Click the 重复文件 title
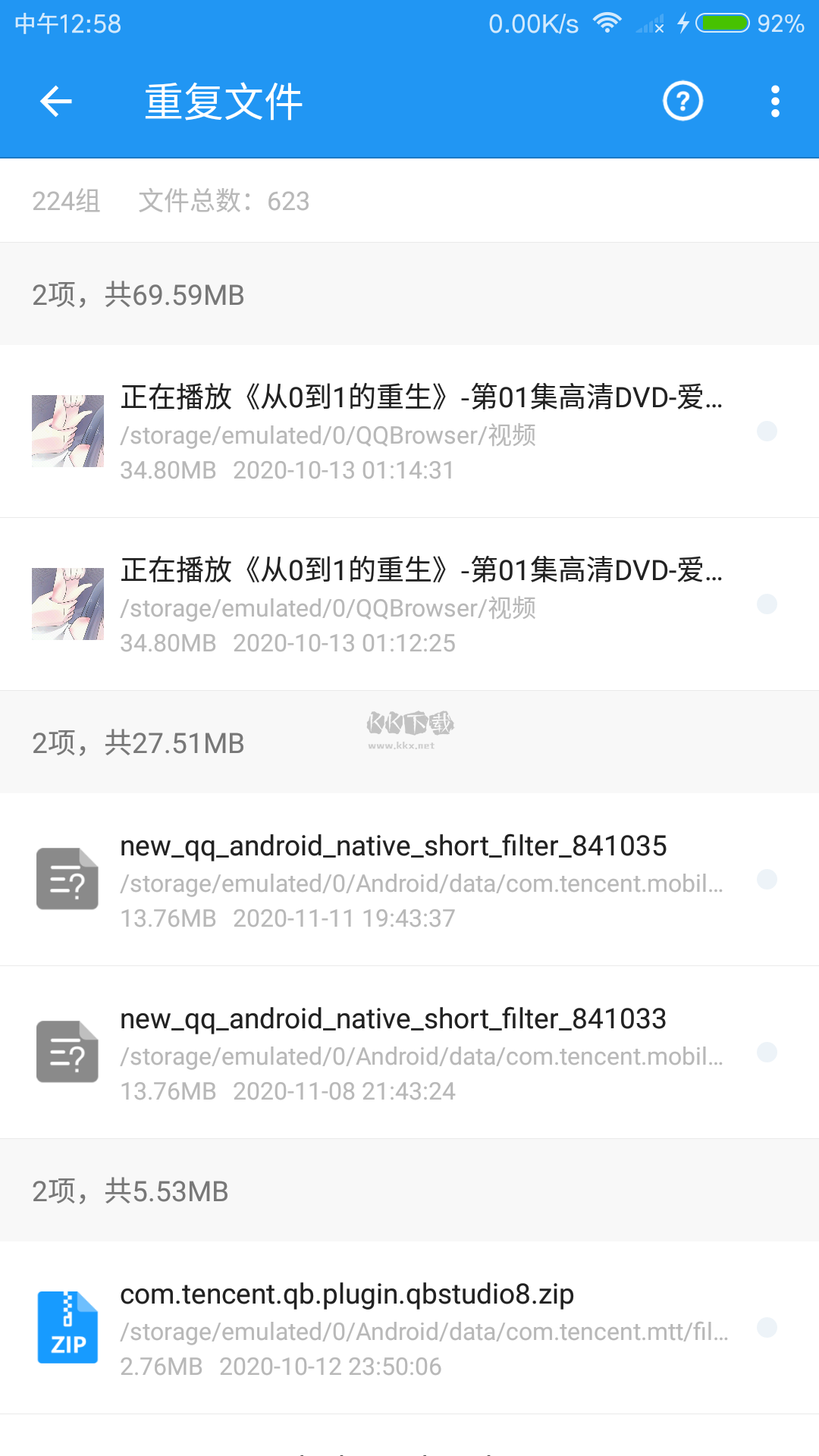Viewport: 819px width, 1456px height. click(x=222, y=100)
